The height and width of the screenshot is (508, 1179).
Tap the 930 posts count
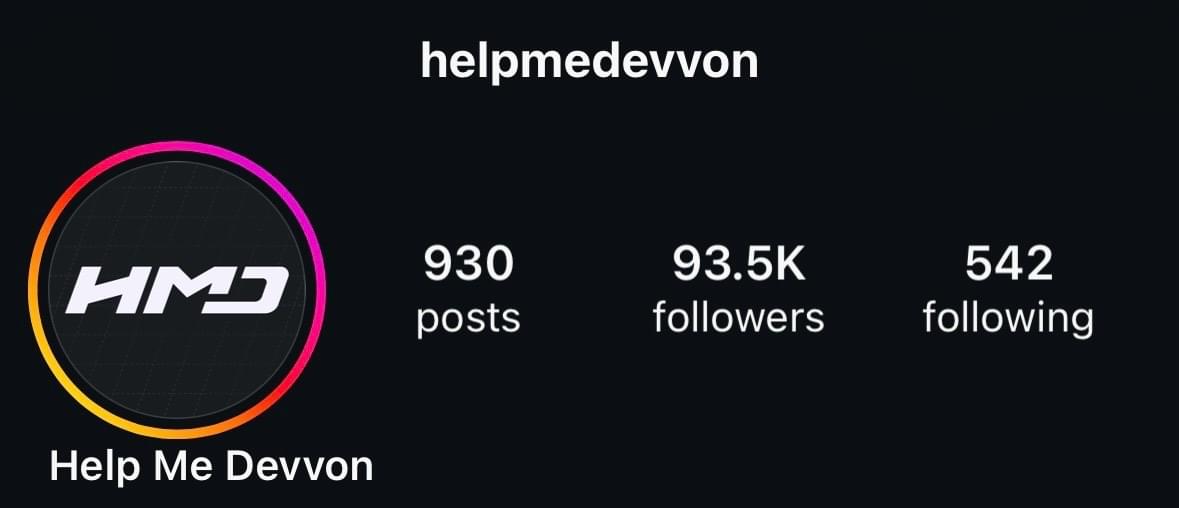(468, 290)
